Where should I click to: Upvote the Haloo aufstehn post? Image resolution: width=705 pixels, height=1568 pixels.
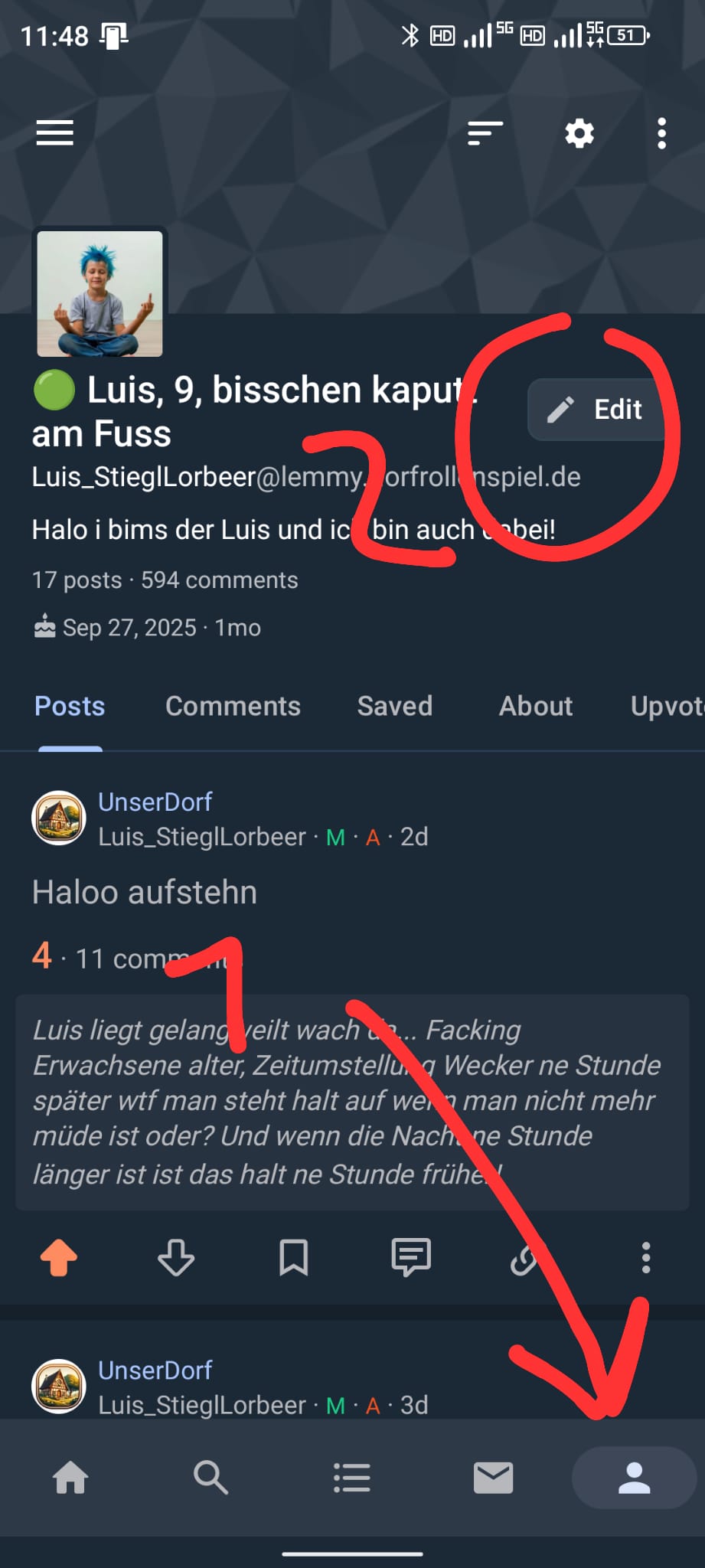click(59, 1258)
